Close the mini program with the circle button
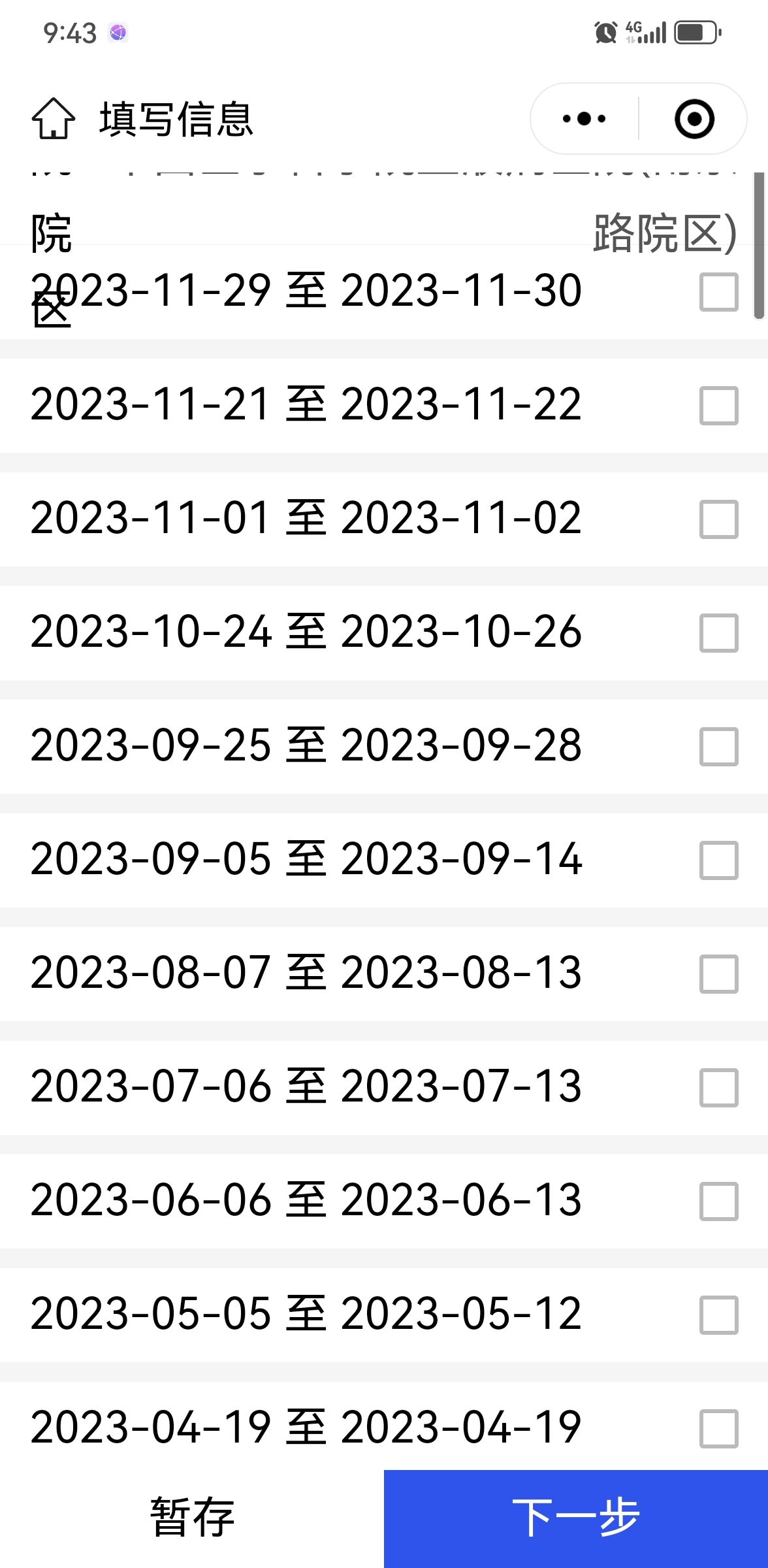The height and width of the screenshot is (1568, 768). 694,119
